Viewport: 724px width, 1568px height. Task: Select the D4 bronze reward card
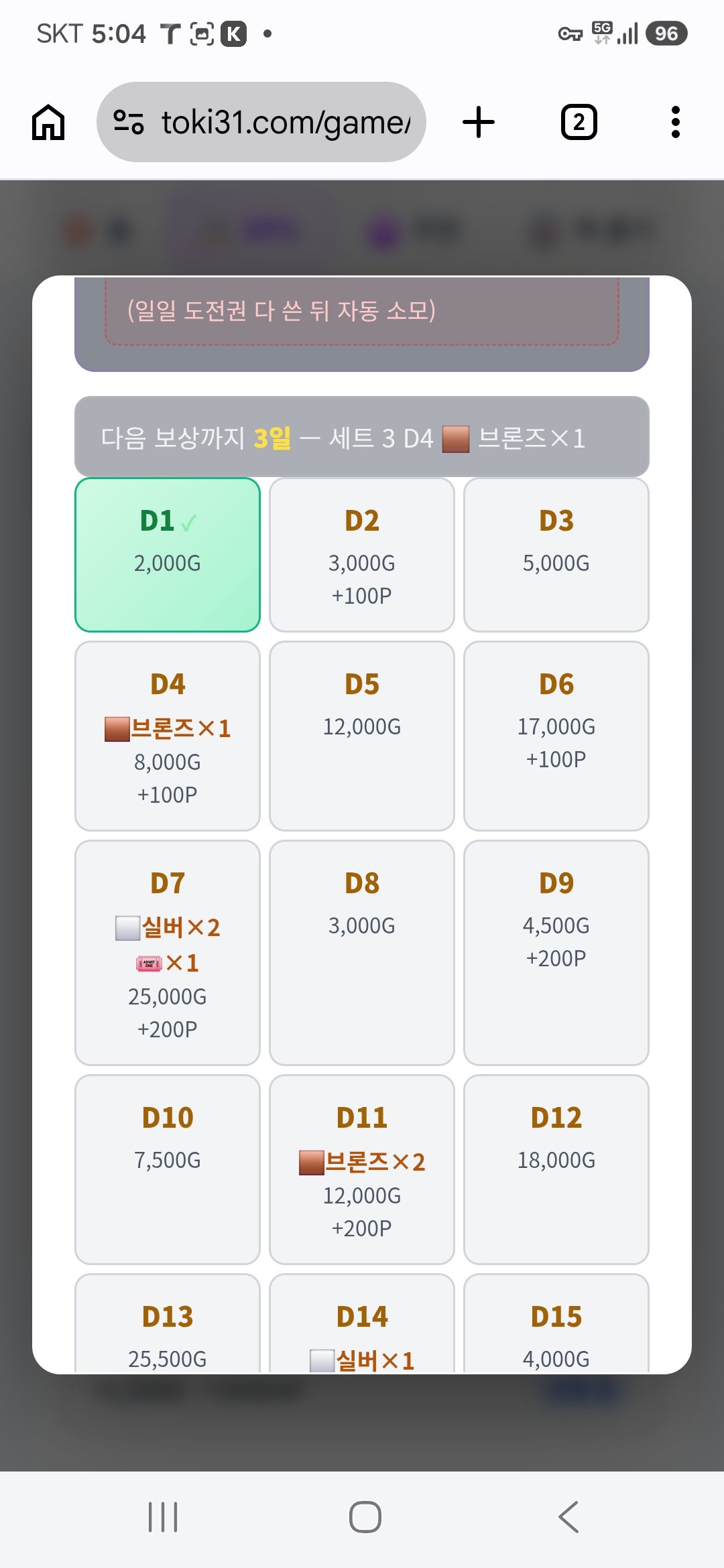tap(168, 736)
